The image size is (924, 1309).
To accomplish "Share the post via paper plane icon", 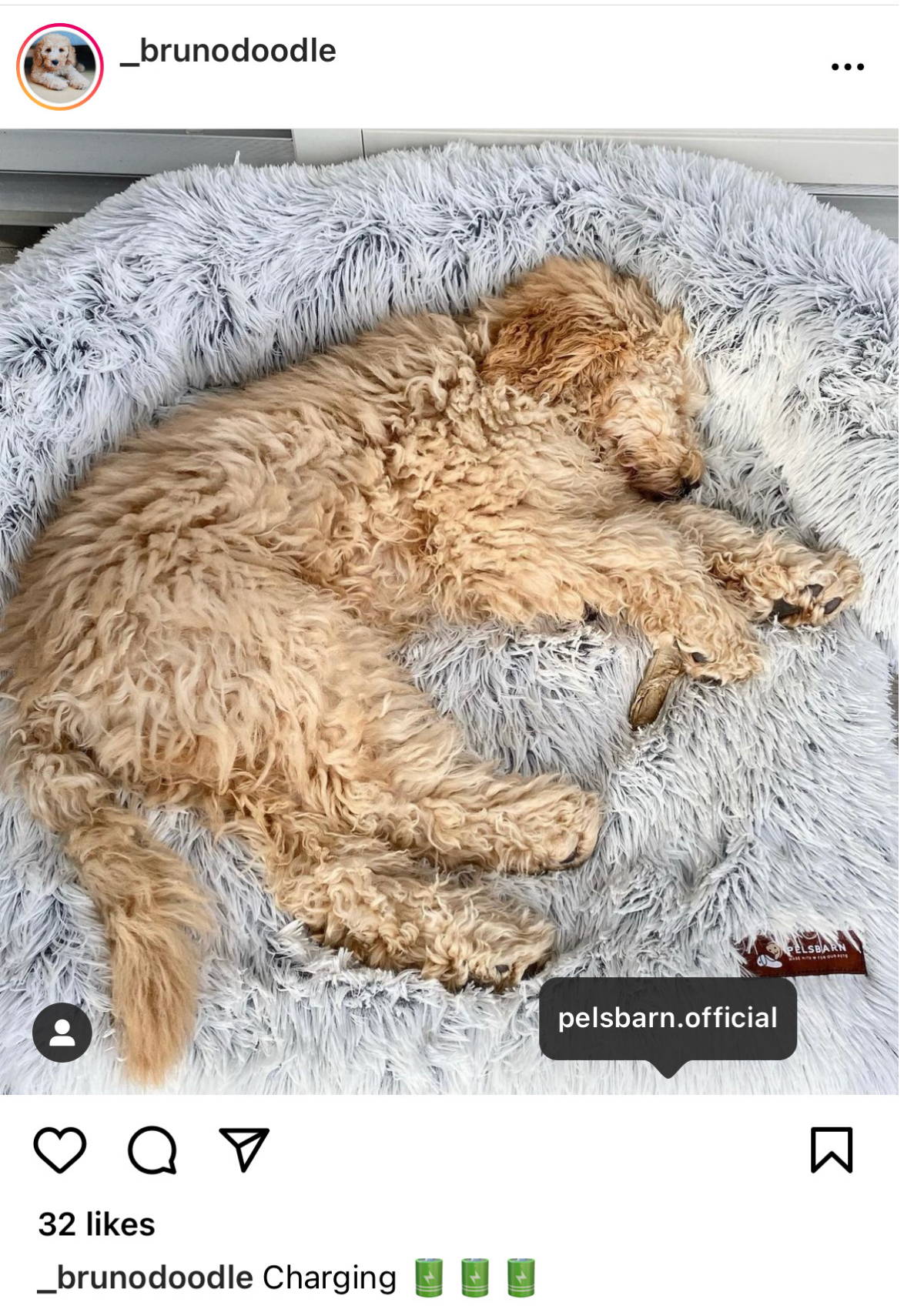I will 244,1150.
